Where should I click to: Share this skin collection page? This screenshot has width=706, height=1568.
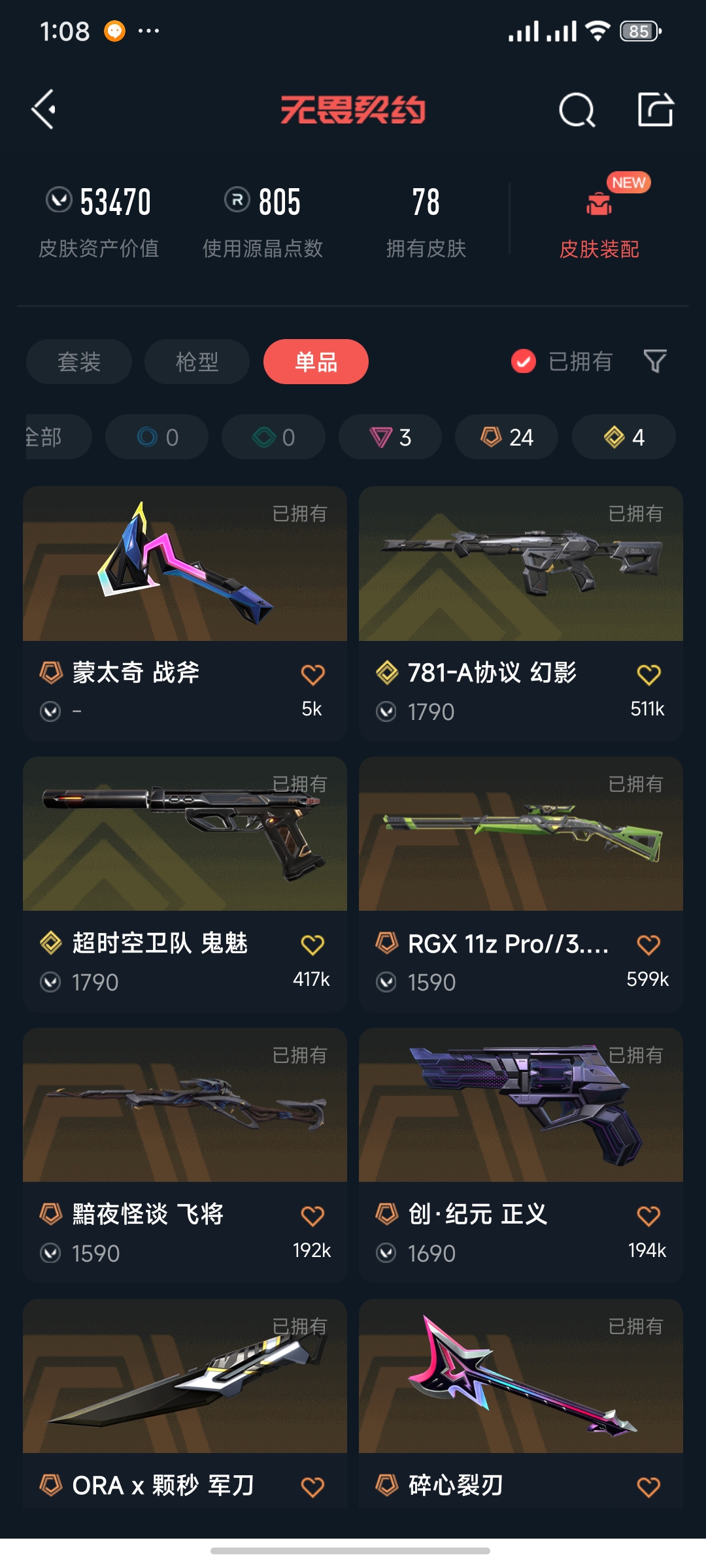[655, 109]
